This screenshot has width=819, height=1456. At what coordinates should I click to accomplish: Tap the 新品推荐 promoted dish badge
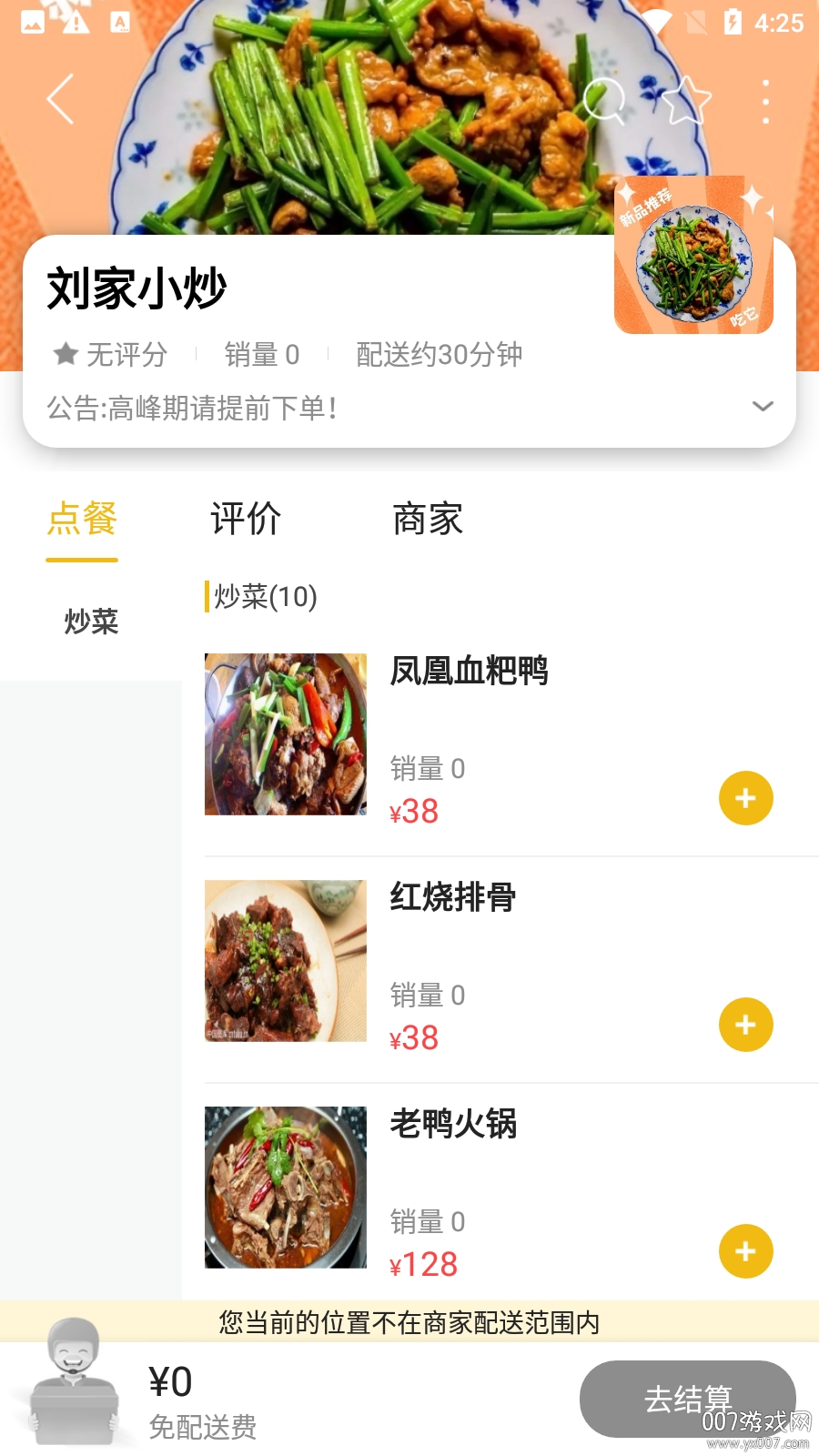[x=695, y=255]
